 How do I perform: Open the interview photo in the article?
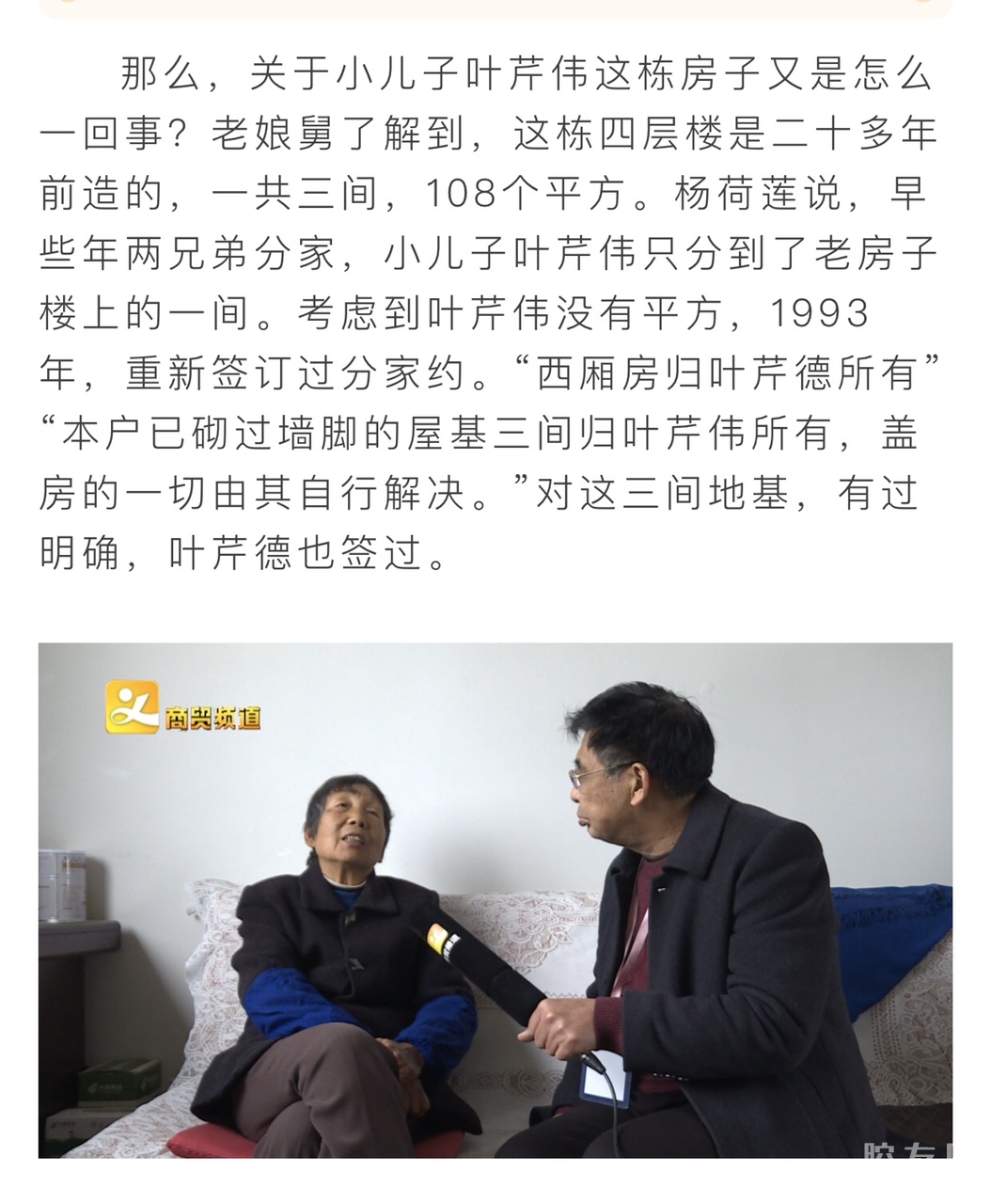pyautogui.click(x=495, y=899)
